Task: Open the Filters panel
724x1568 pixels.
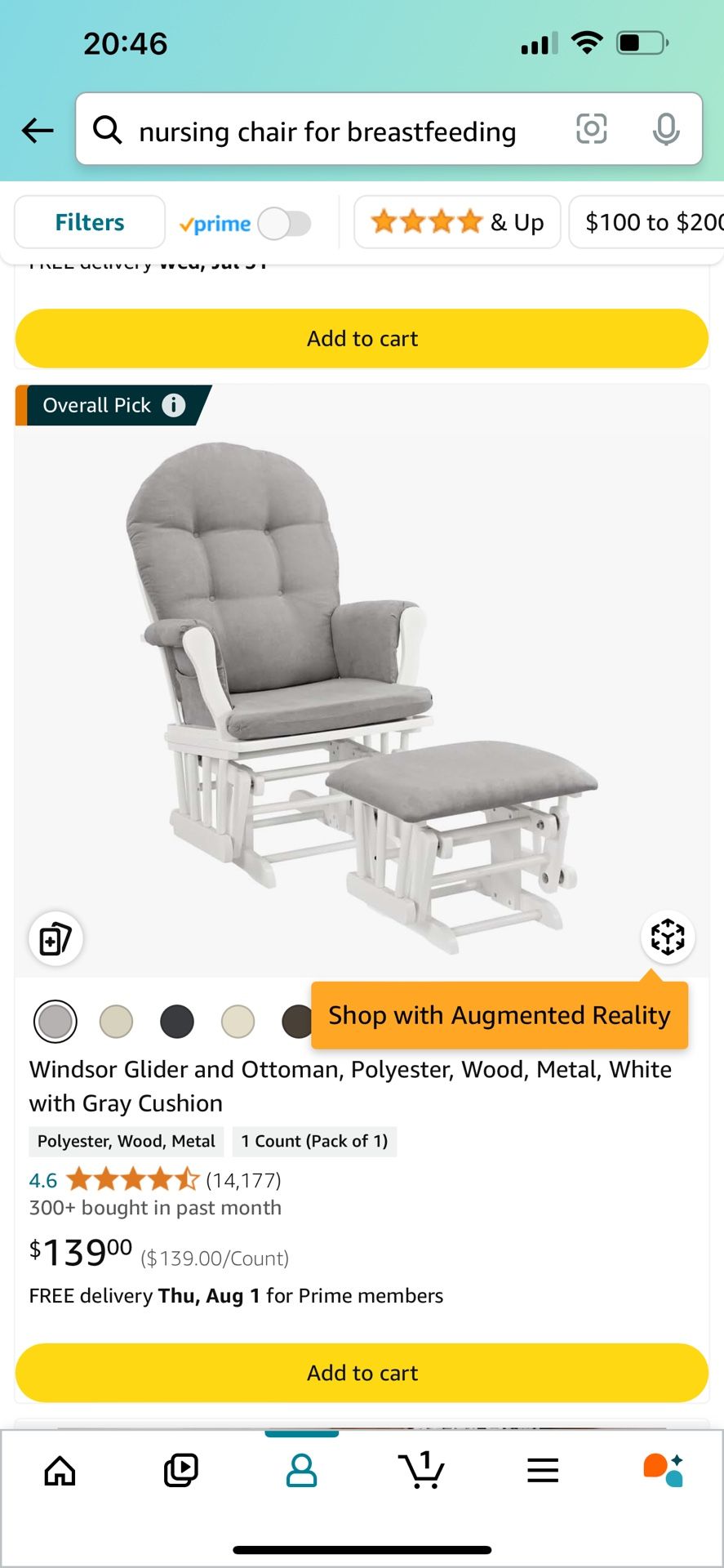Action: [89, 221]
